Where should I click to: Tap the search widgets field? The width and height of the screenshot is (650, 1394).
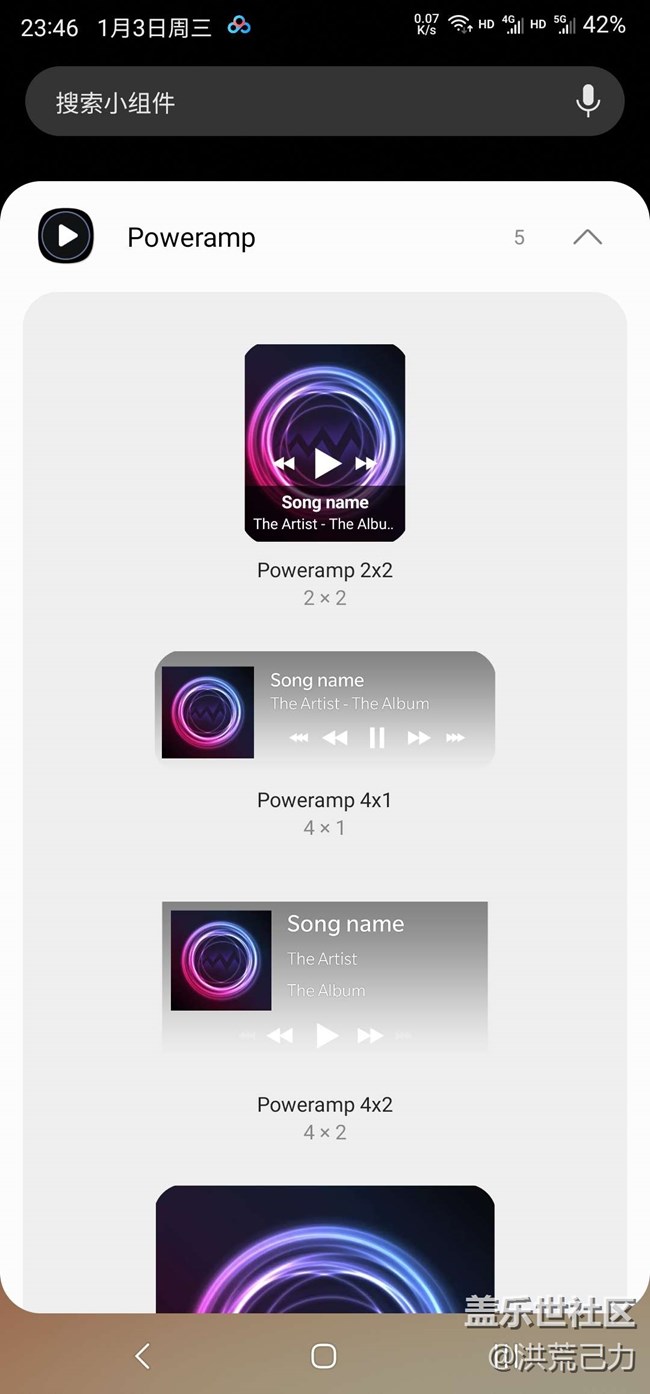point(300,102)
